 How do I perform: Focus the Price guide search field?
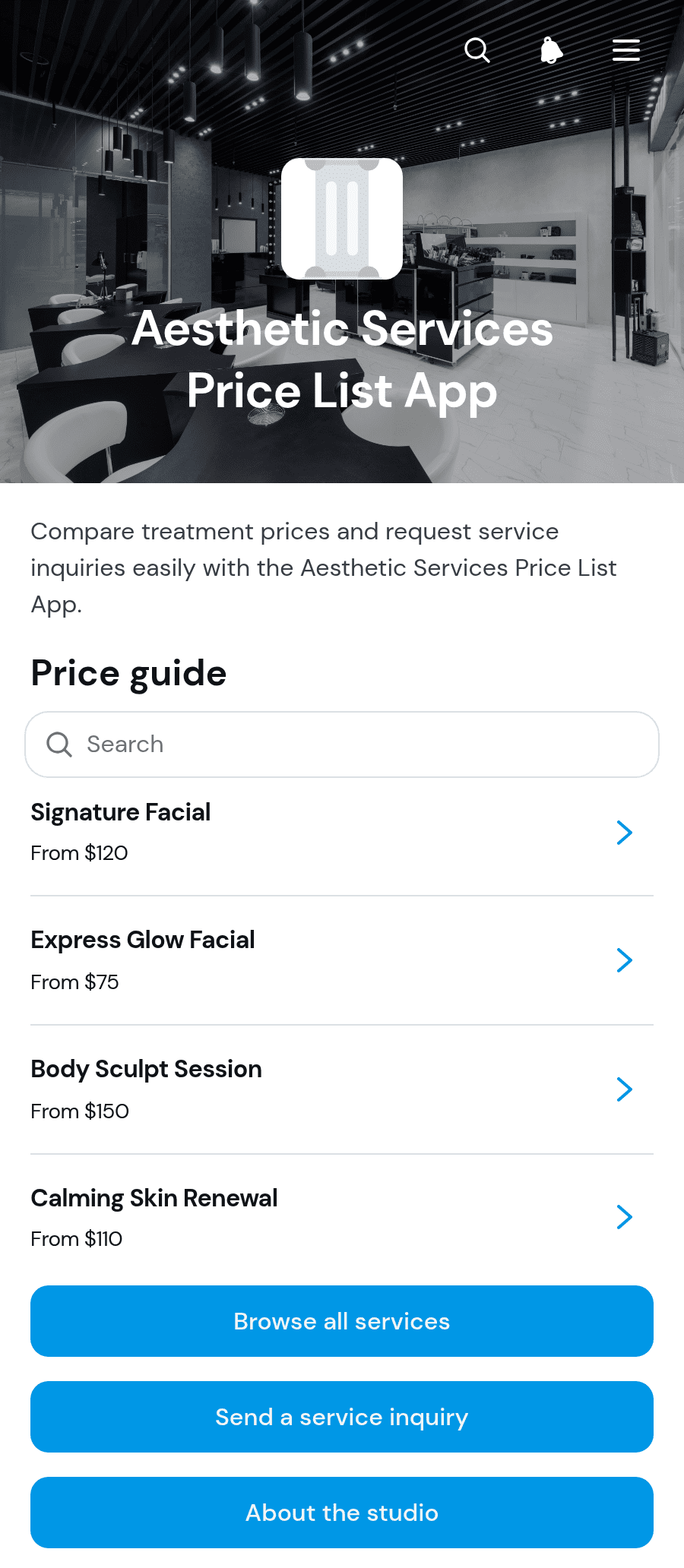[x=342, y=744]
